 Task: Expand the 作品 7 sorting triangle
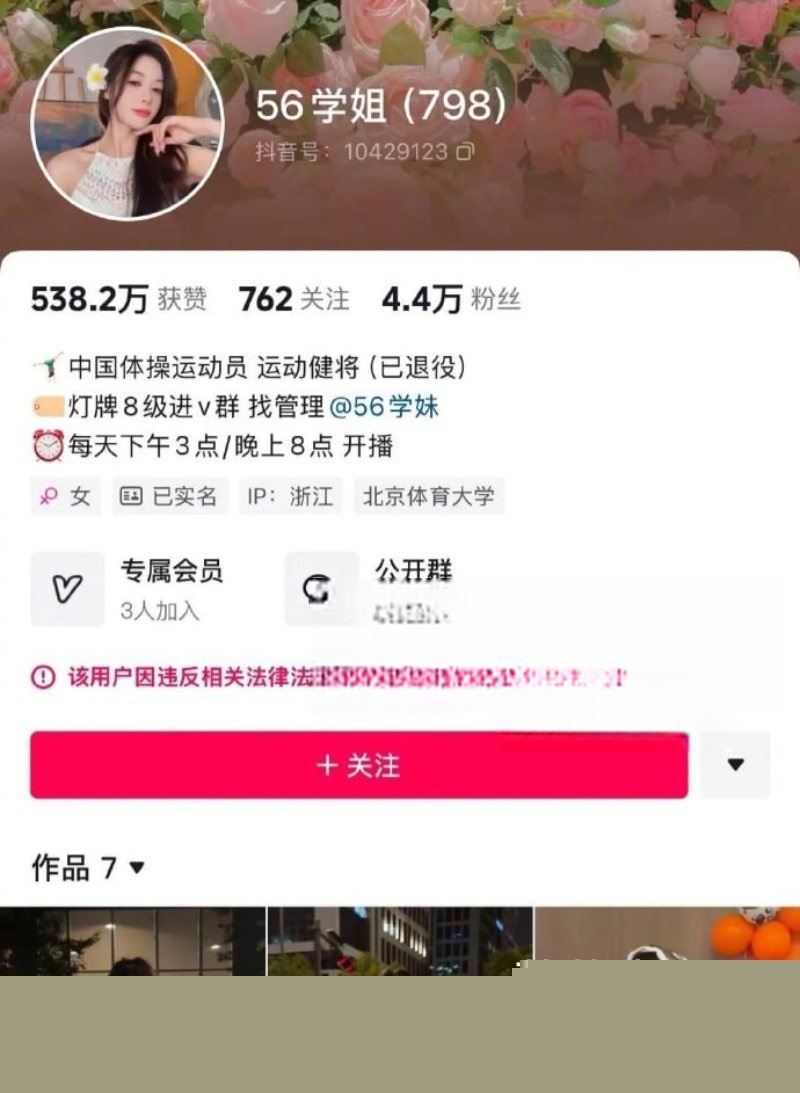coord(136,869)
